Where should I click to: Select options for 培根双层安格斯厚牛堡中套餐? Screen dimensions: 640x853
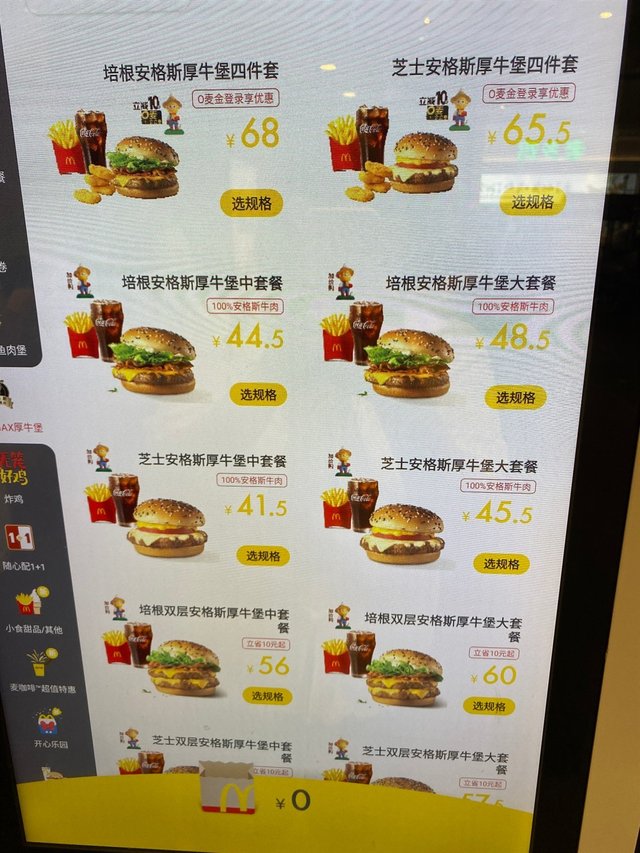pyautogui.click(x=267, y=696)
